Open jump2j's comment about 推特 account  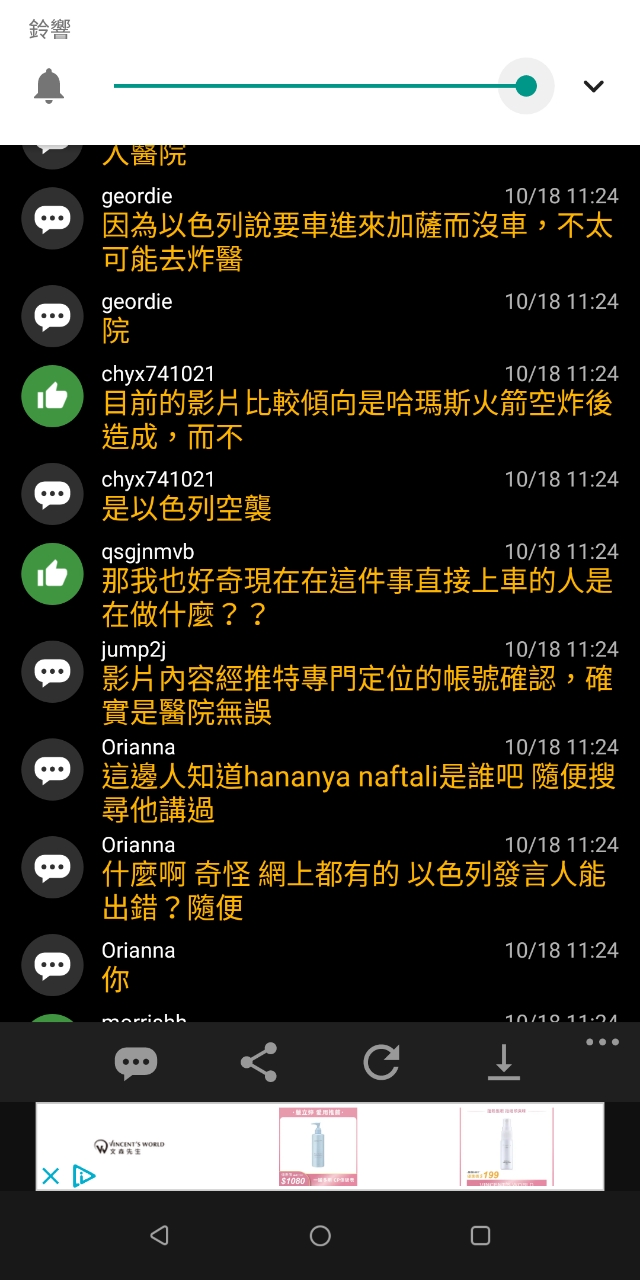click(357, 696)
